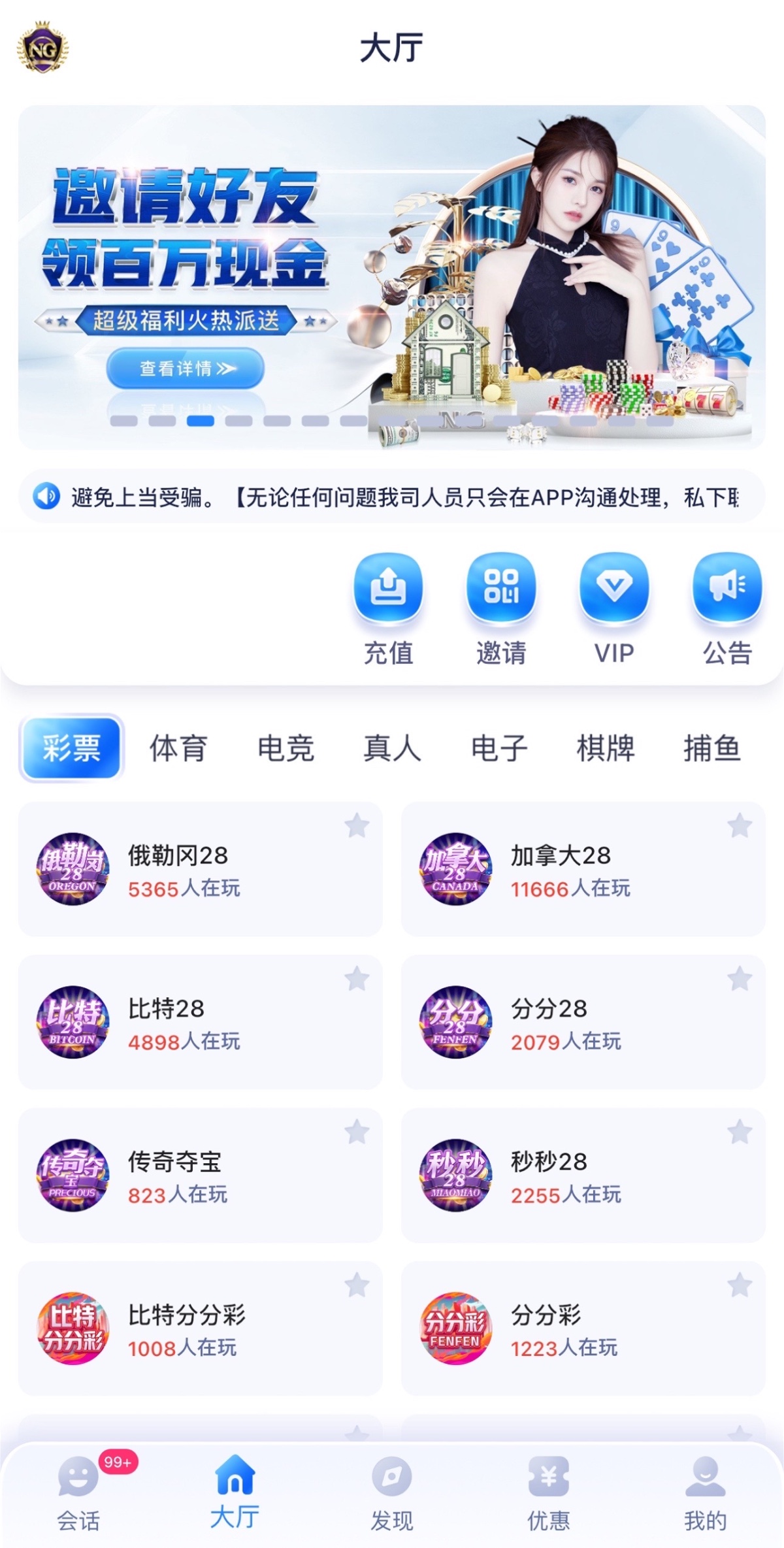Go to the 我的 profile tab

pos(705,1494)
